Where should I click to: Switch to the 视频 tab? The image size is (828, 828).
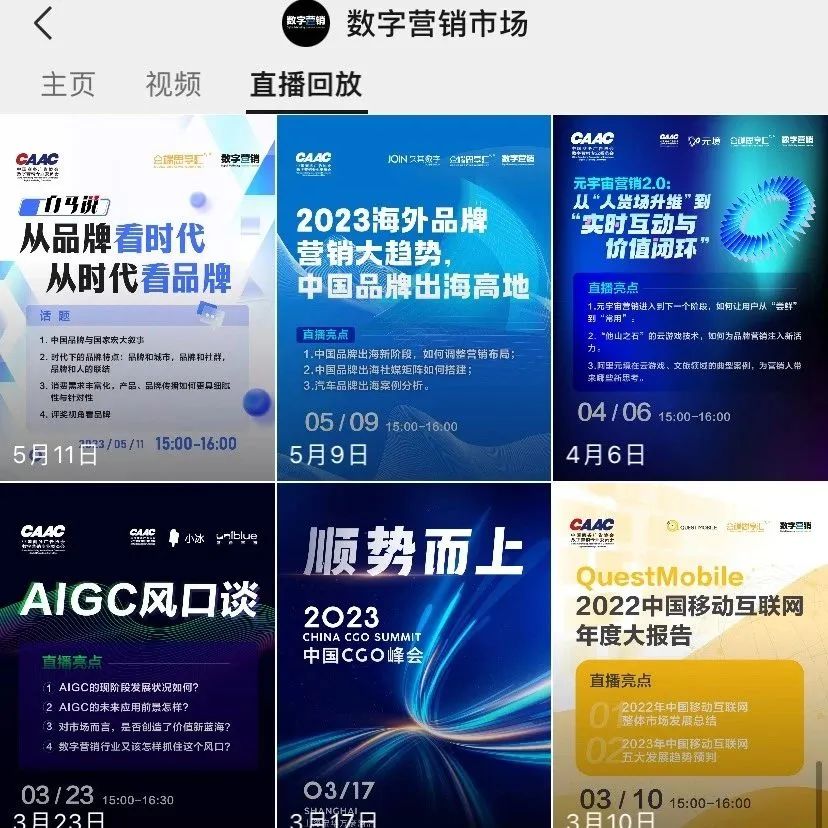click(x=173, y=84)
